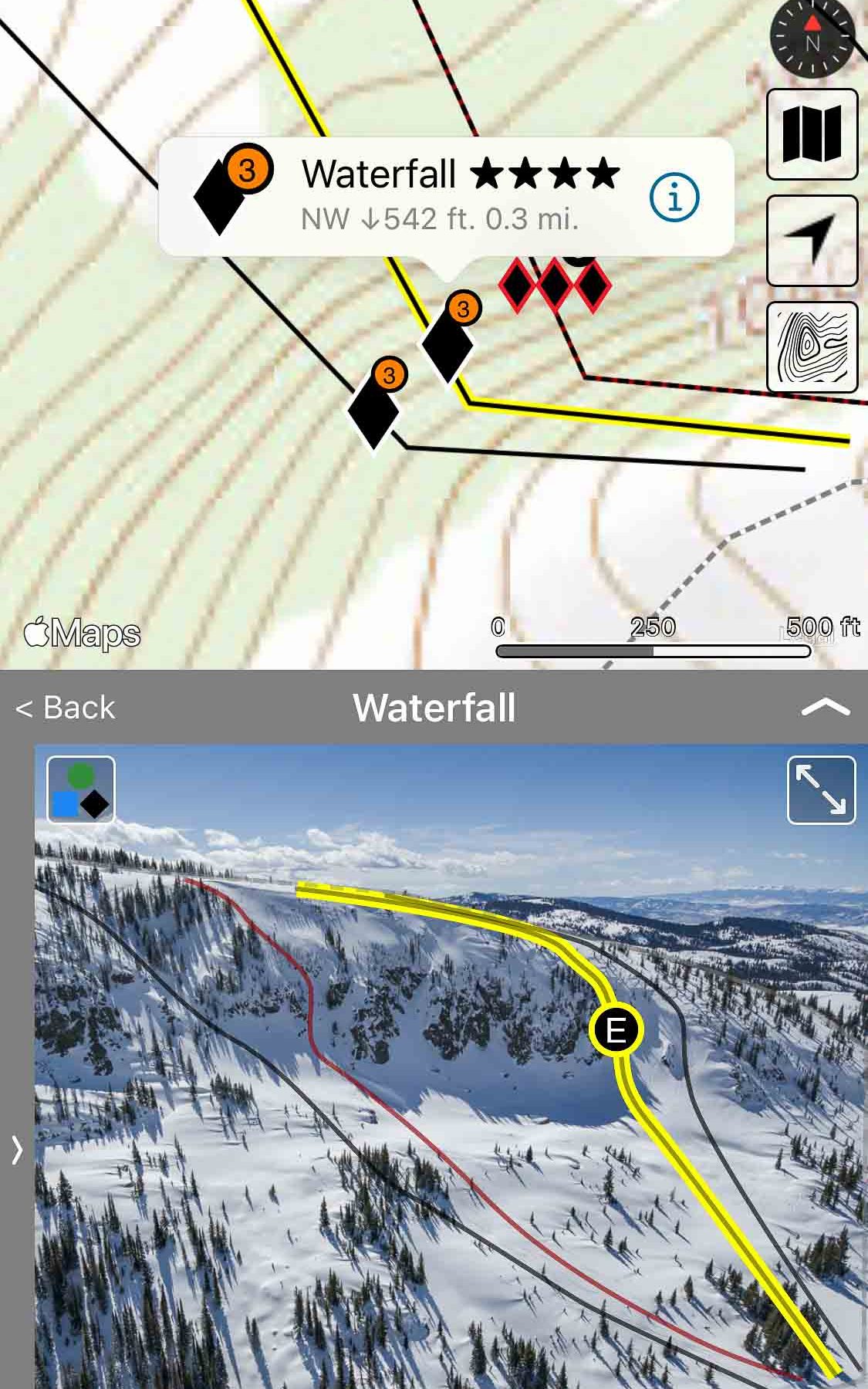Open Waterfall info details
This screenshot has height=1389, width=868.
(674, 198)
